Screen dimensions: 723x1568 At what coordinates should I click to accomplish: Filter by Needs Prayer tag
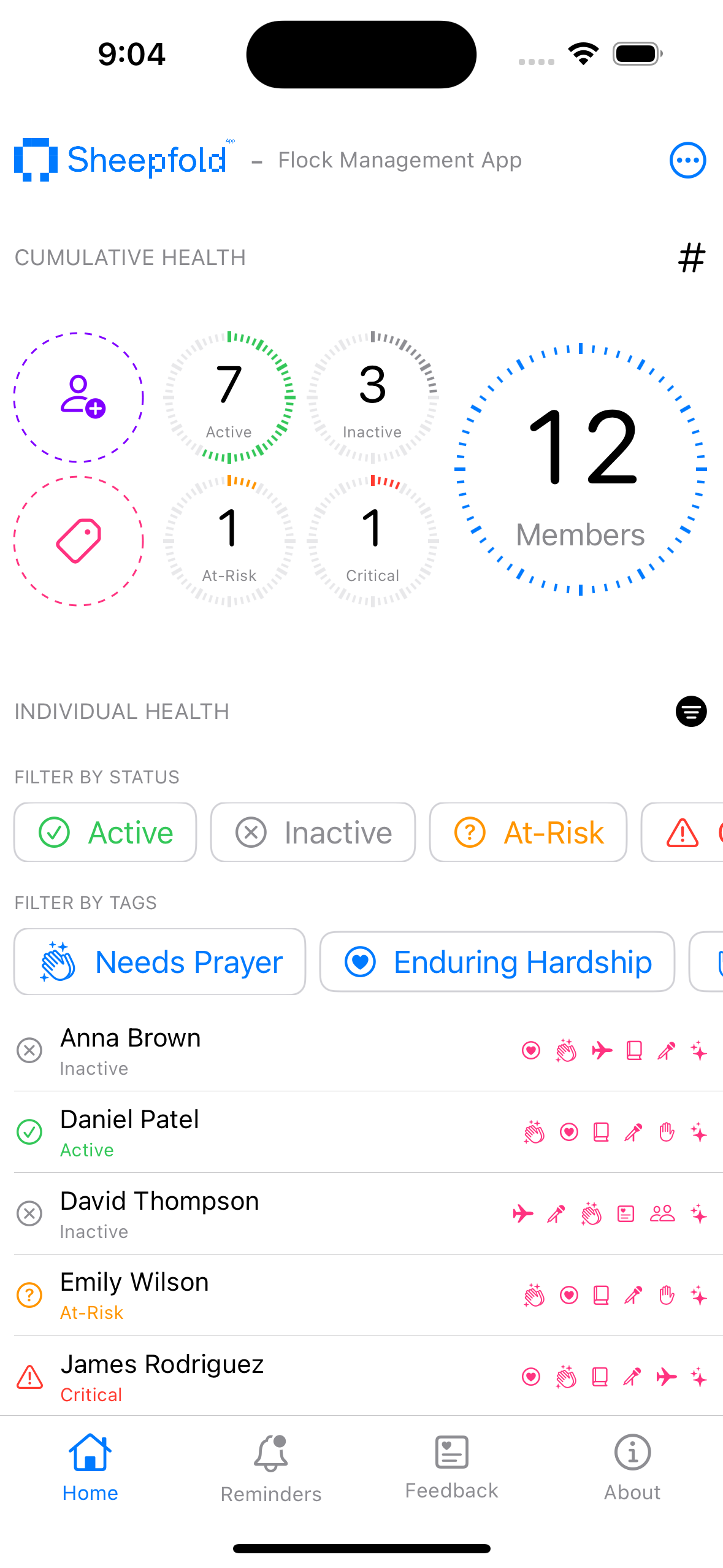(x=159, y=961)
